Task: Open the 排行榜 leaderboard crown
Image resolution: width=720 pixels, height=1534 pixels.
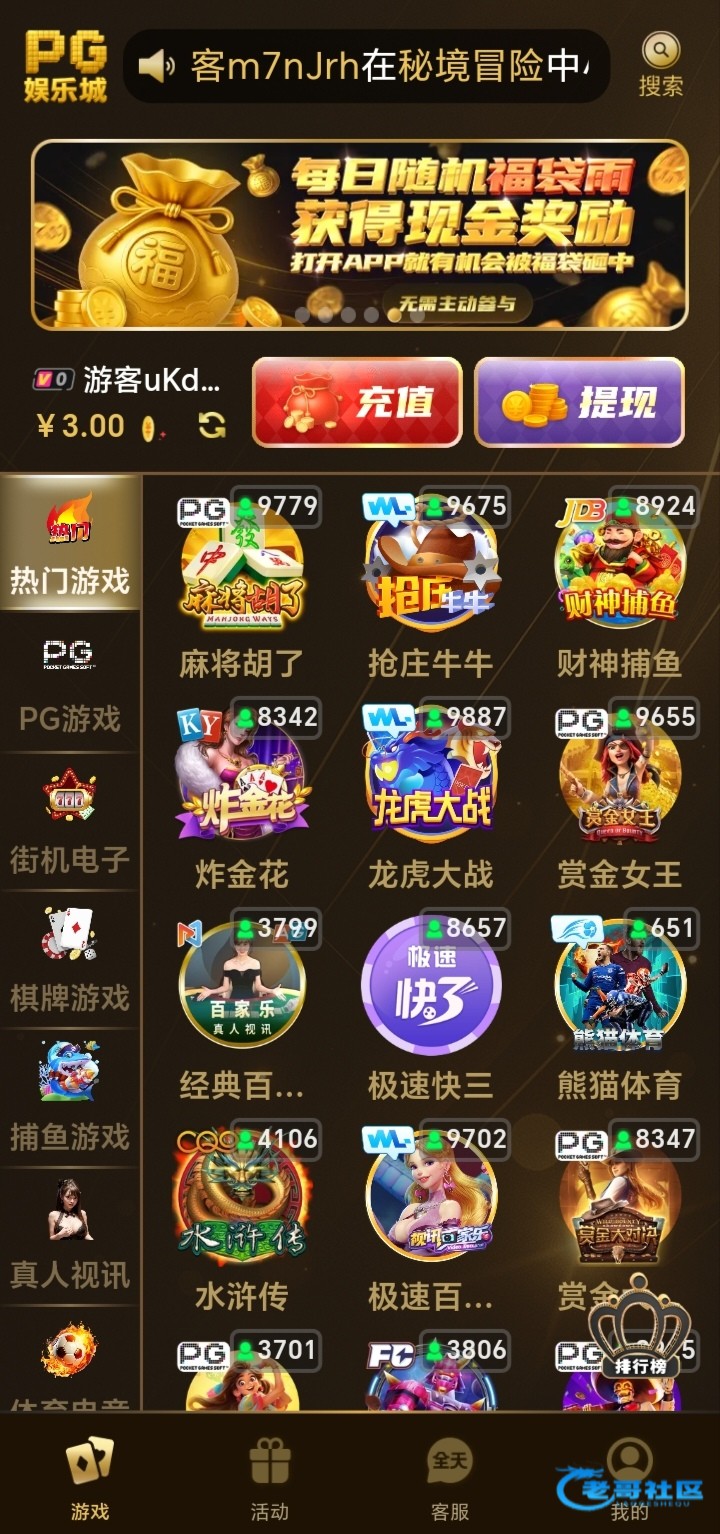Action: click(x=640, y=1328)
